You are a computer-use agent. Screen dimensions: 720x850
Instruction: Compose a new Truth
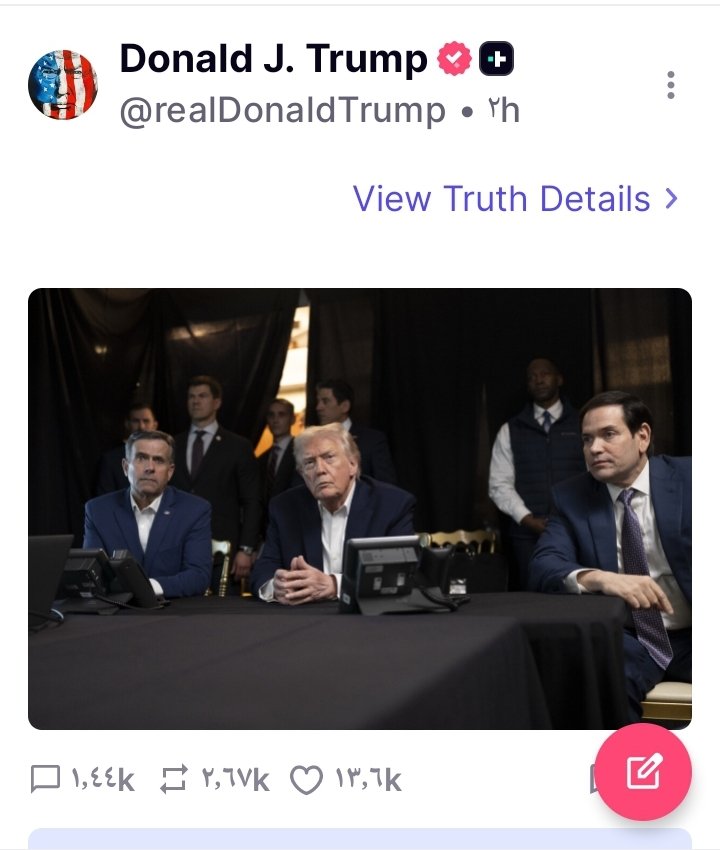643,772
